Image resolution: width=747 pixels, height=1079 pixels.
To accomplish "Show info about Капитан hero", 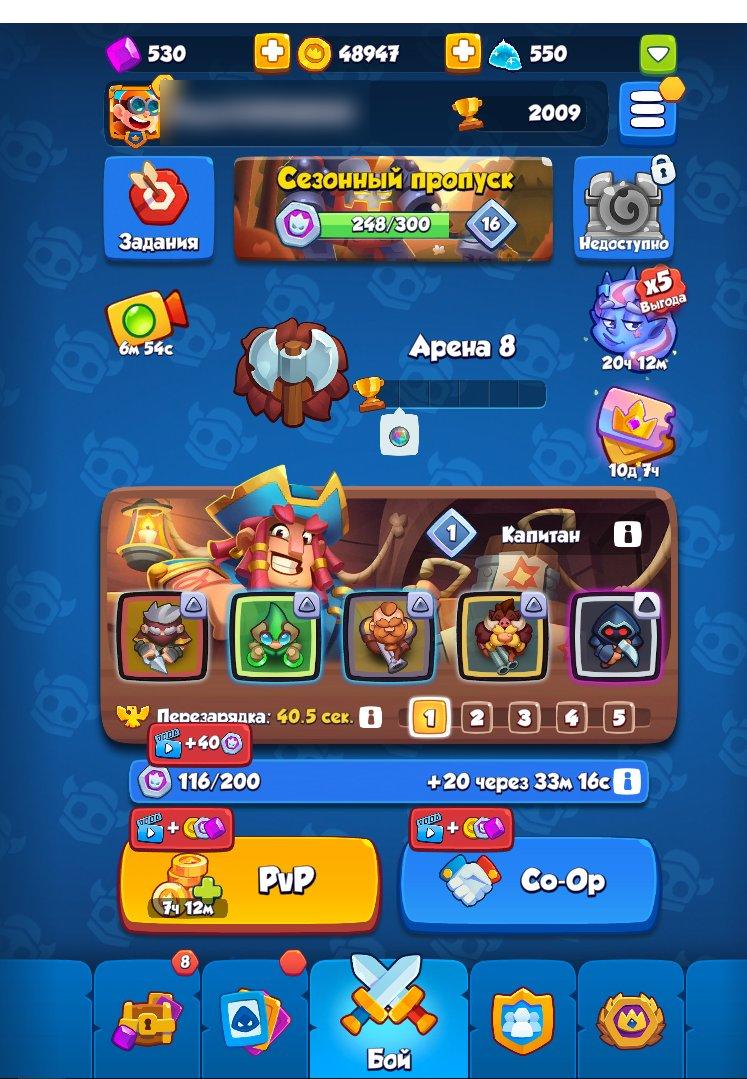I will [x=627, y=535].
